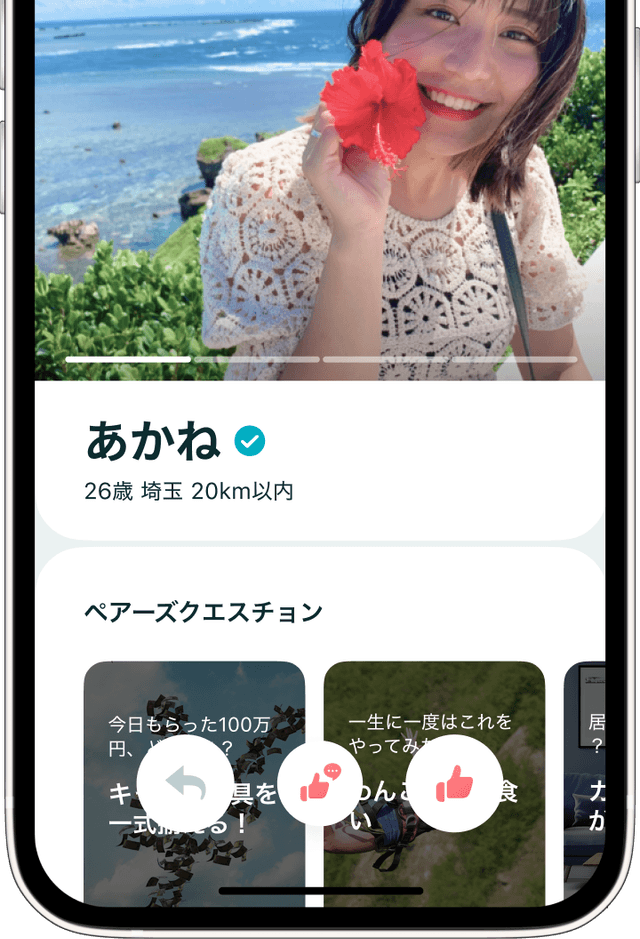The width and height of the screenshot is (640, 939).
Task: Open the 一生に一度はこれを question card
Action: (x=434, y=700)
